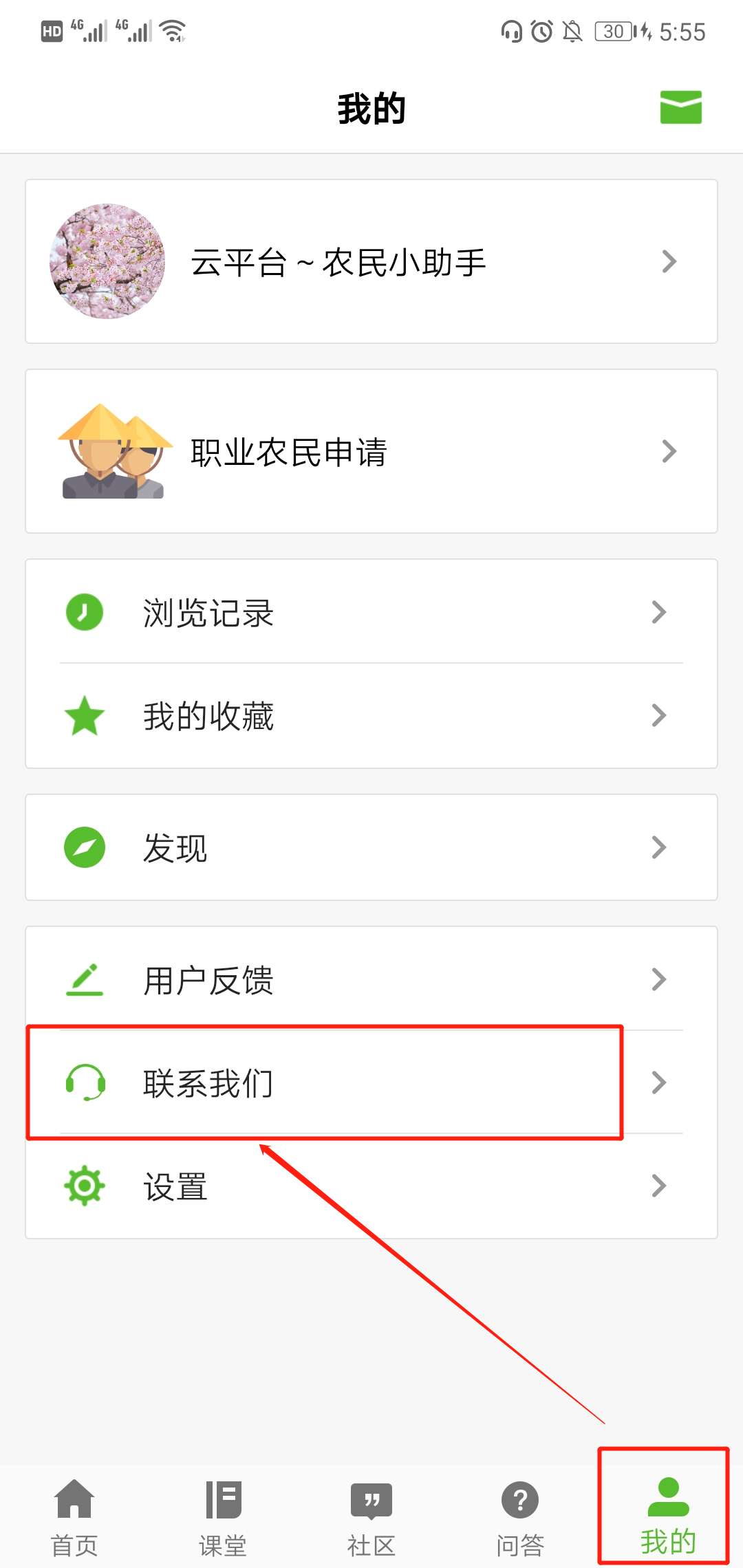The height and width of the screenshot is (1568, 743).
Task: Open 用户反馈 feedback
Action: coord(371,979)
